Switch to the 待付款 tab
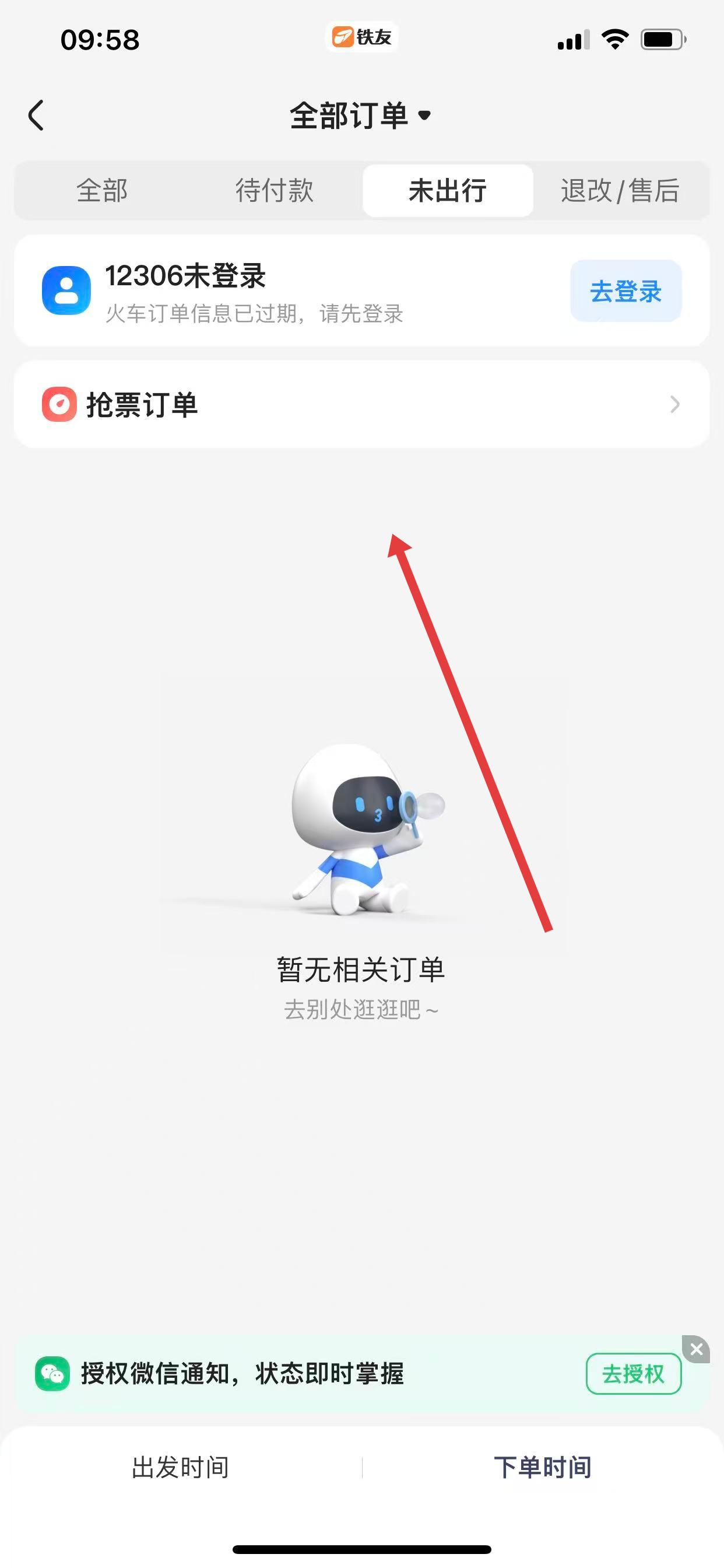724x1568 pixels. click(275, 191)
